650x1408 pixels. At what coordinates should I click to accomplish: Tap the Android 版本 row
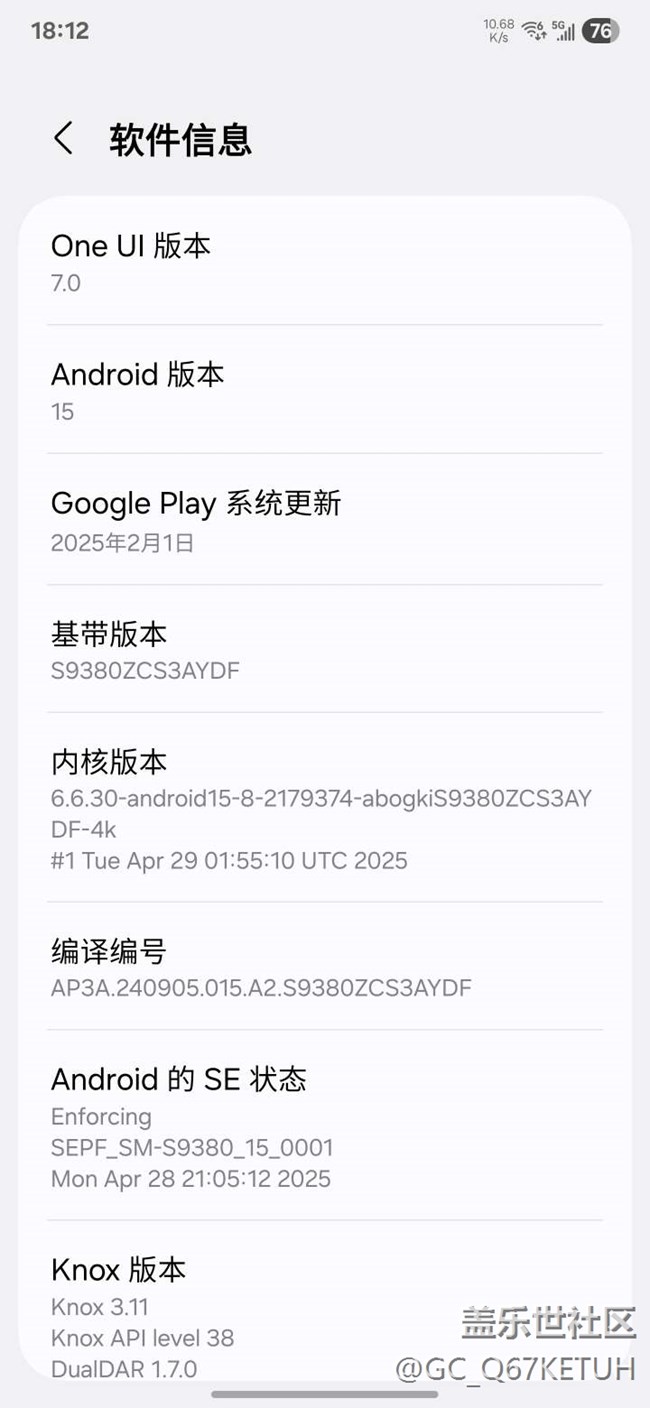tap(325, 390)
